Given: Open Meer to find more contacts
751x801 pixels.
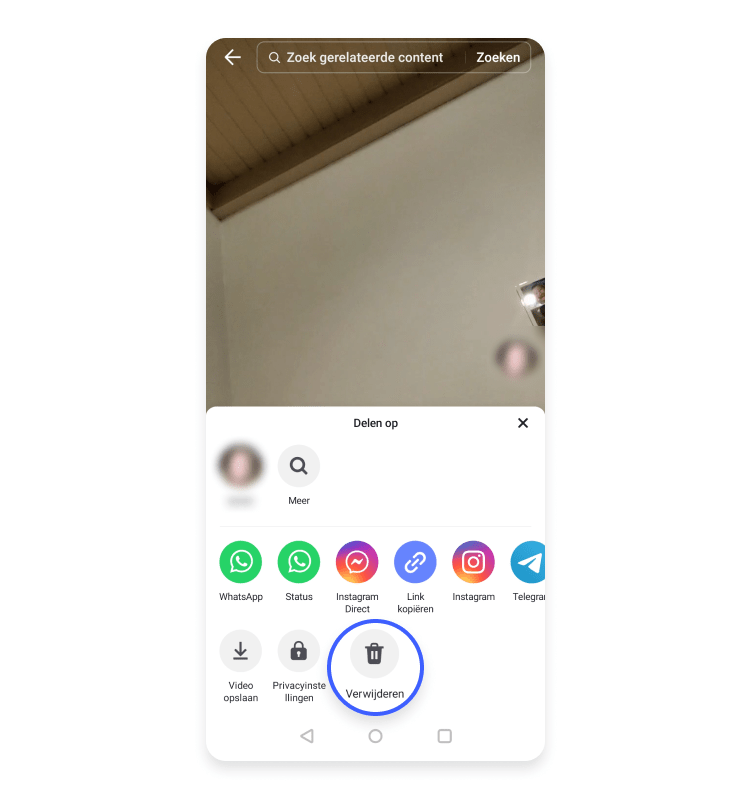Looking at the screenshot, I should pyautogui.click(x=299, y=466).
